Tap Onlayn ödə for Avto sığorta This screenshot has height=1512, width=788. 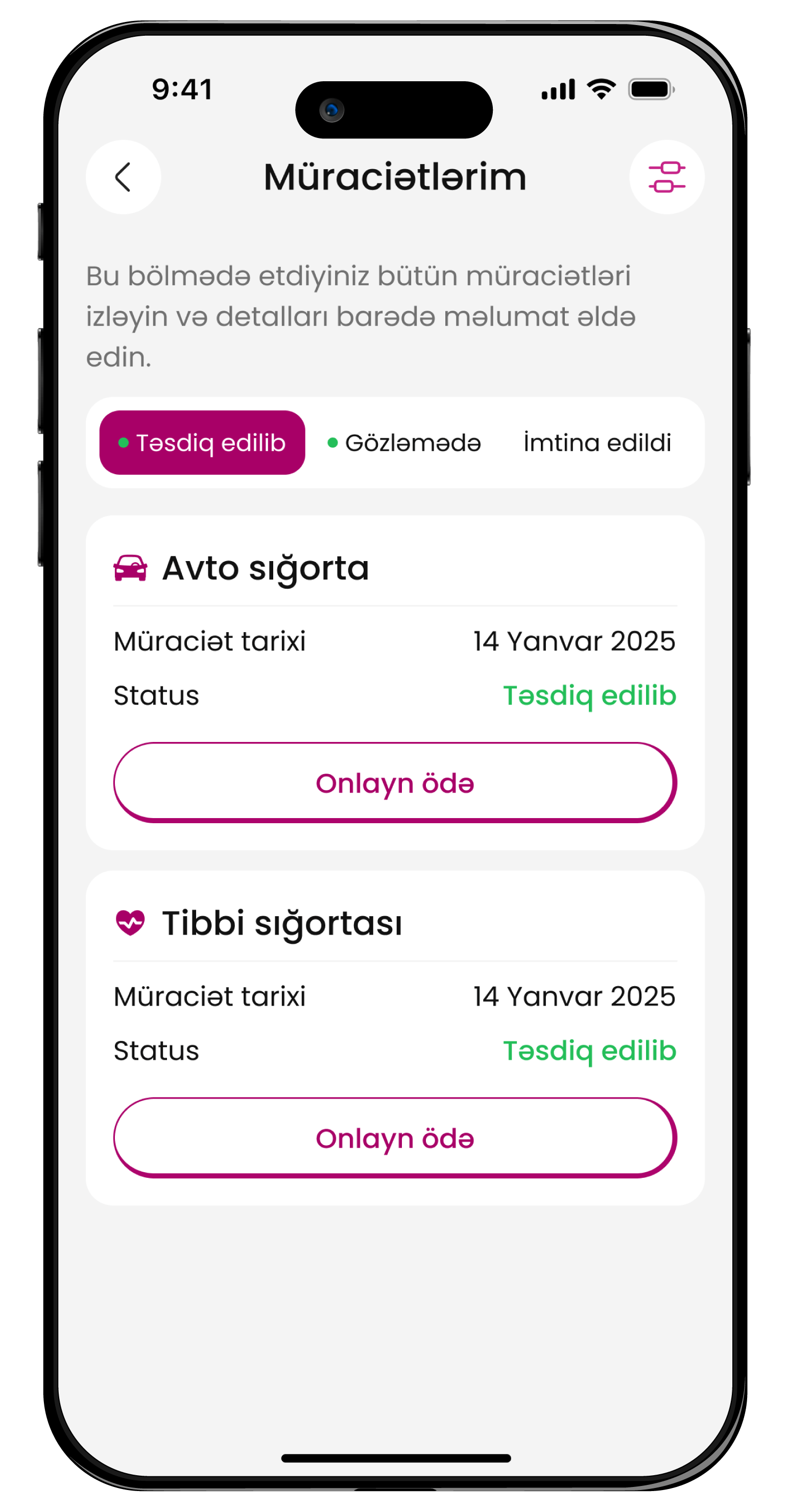[395, 782]
